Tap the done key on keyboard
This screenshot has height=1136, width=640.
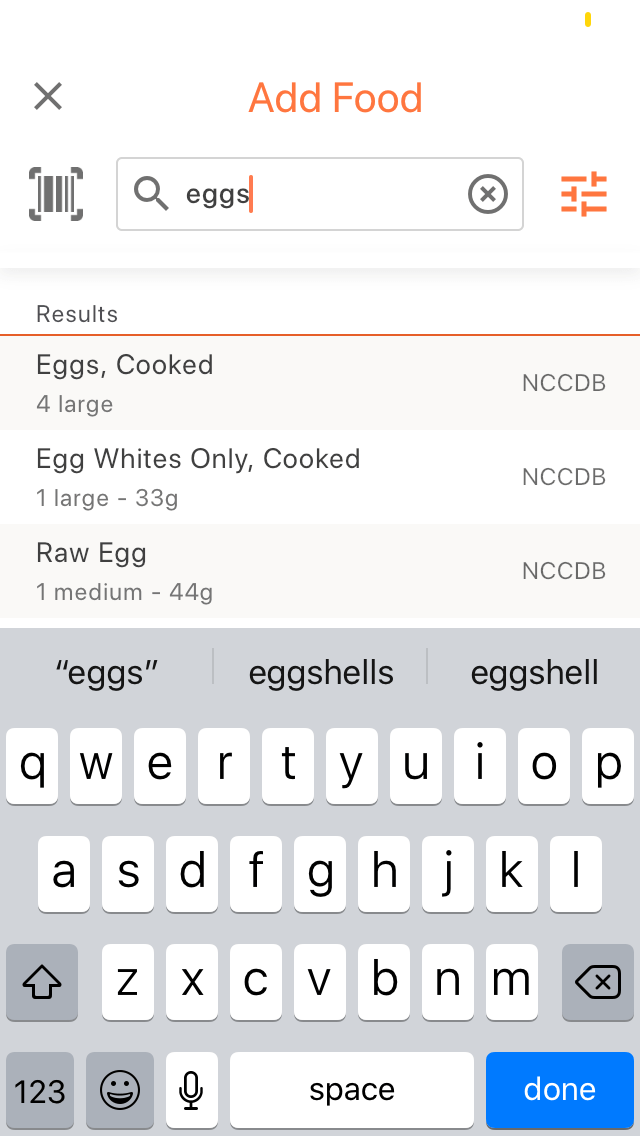[x=560, y=1089]
